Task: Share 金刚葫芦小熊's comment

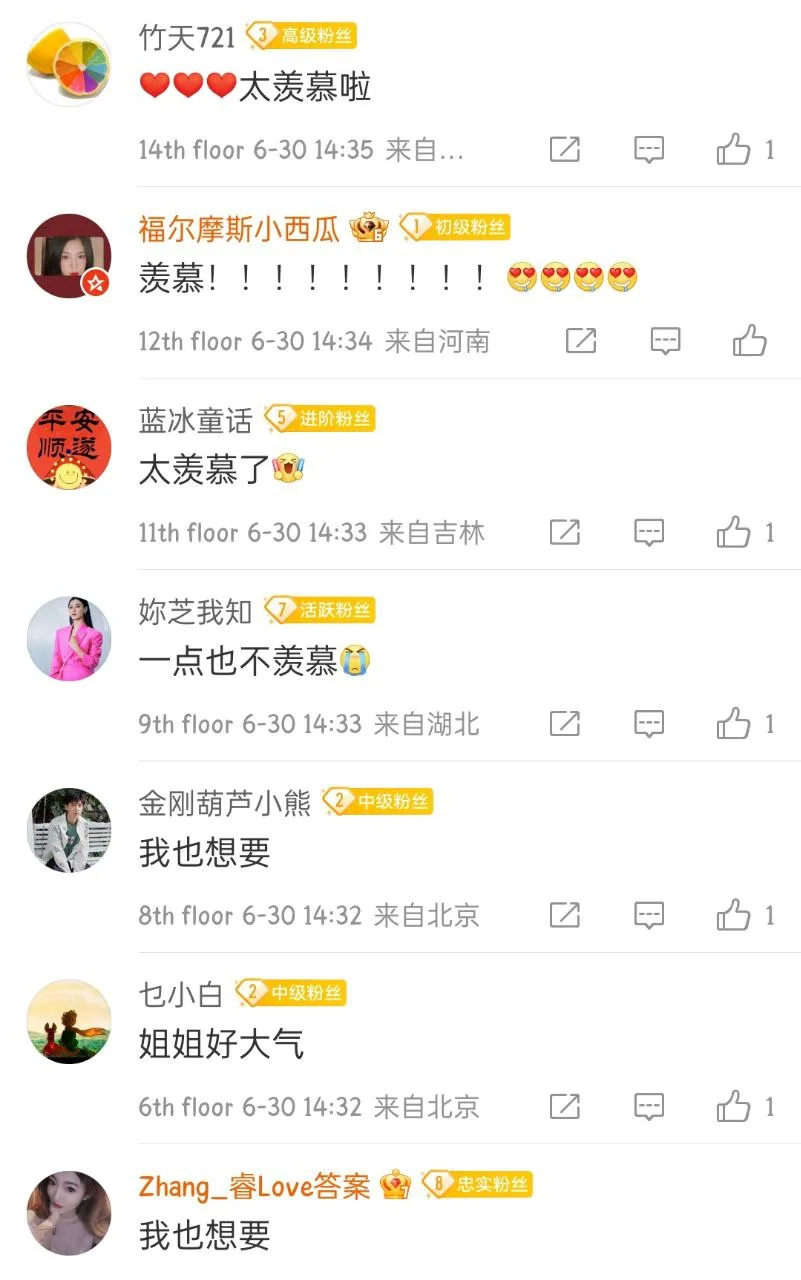Action: coord(565,914)
